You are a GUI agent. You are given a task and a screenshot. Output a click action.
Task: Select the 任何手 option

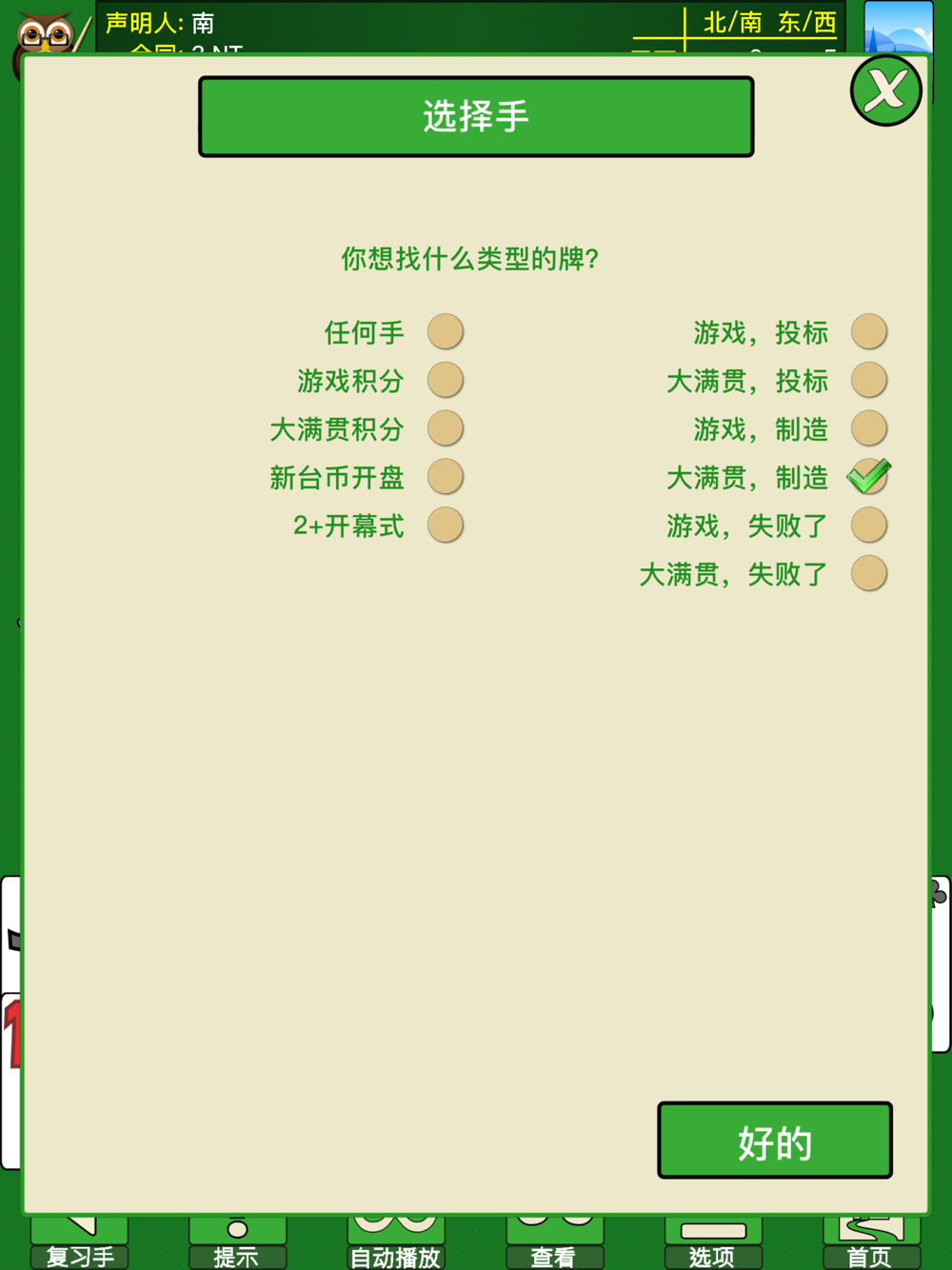click(x=445, y=332)
